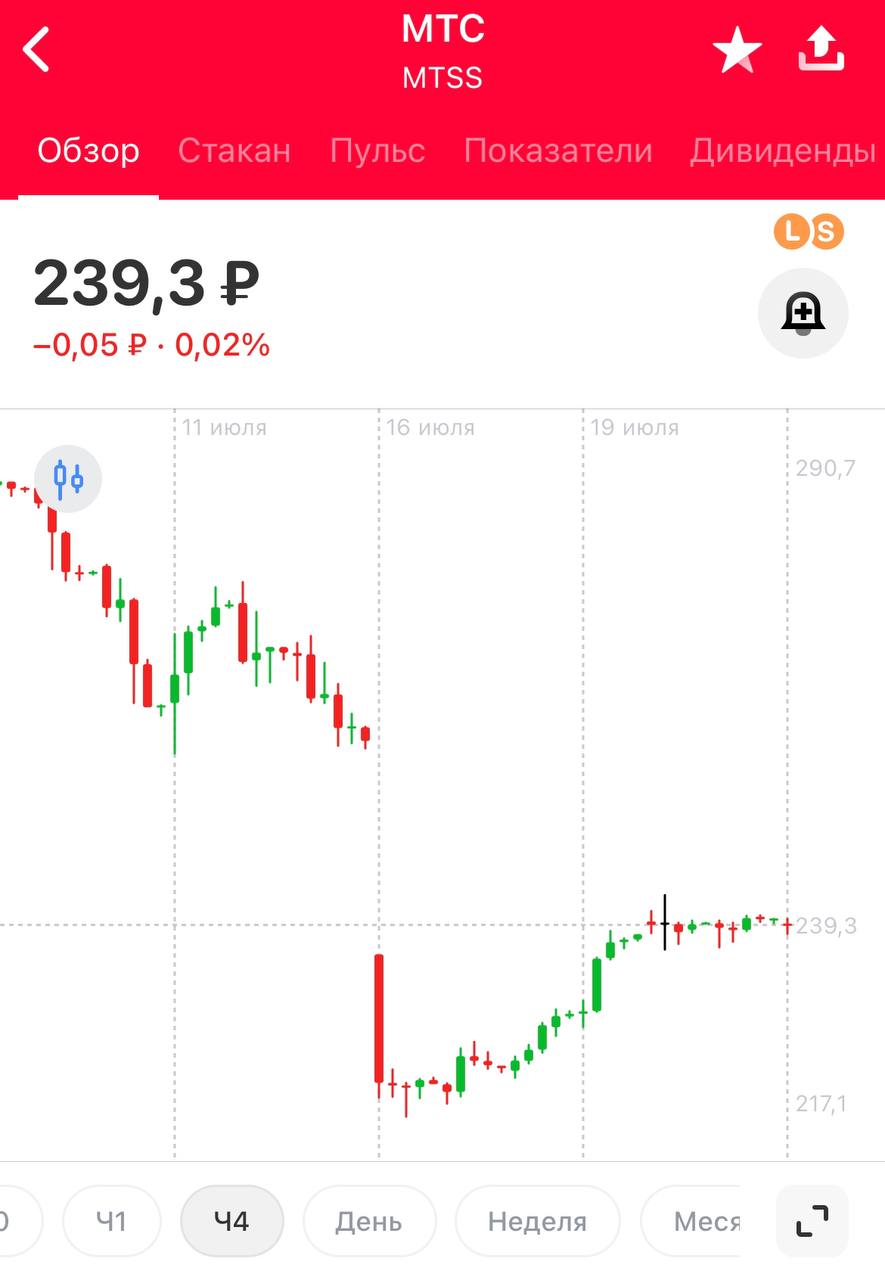Toggle the favorite star for MTSS
Viewport: 885px width, 1280px height.
coord(737,50)
